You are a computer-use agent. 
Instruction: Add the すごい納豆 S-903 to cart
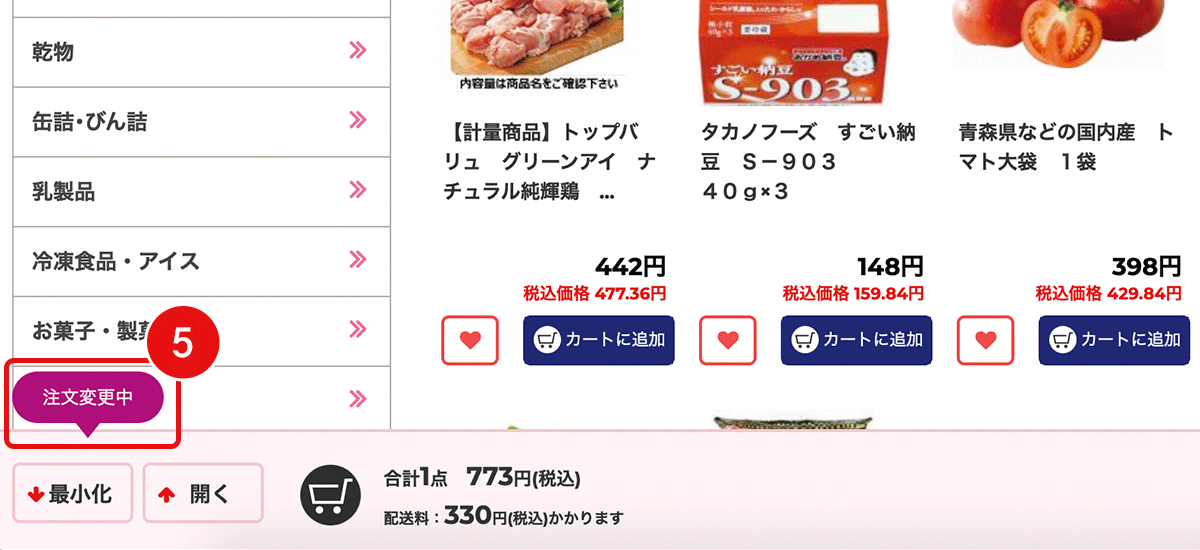pyautogui.click(x=857, y=340)
